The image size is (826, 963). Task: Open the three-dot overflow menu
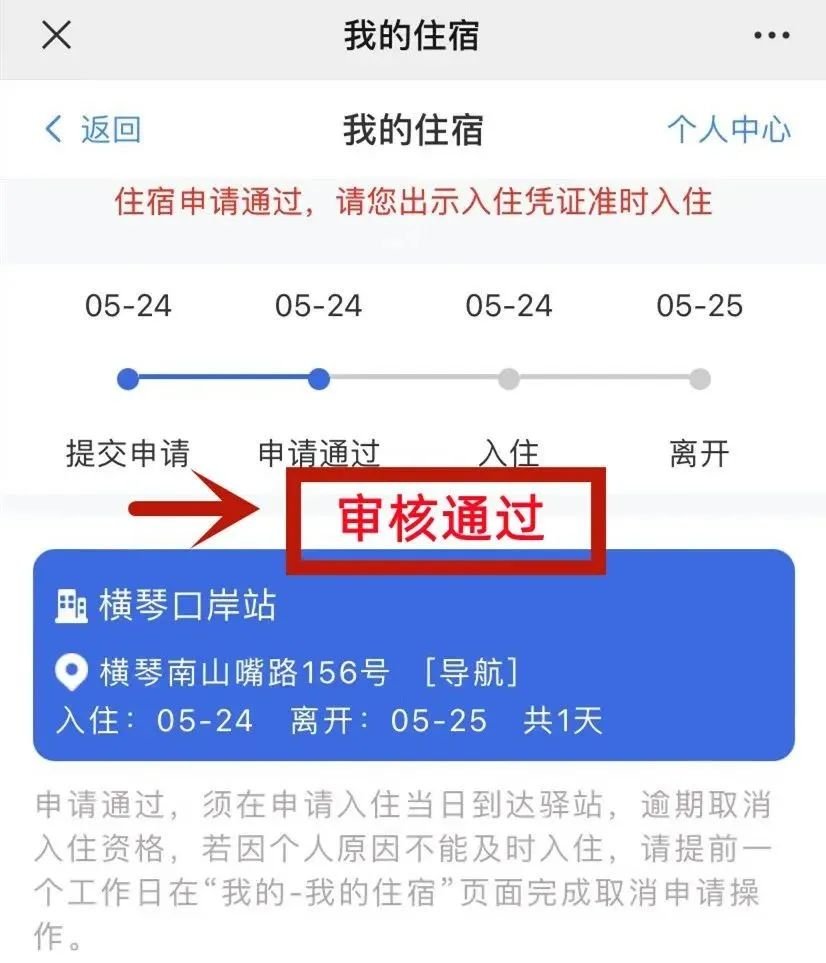[x=771, y=37]
